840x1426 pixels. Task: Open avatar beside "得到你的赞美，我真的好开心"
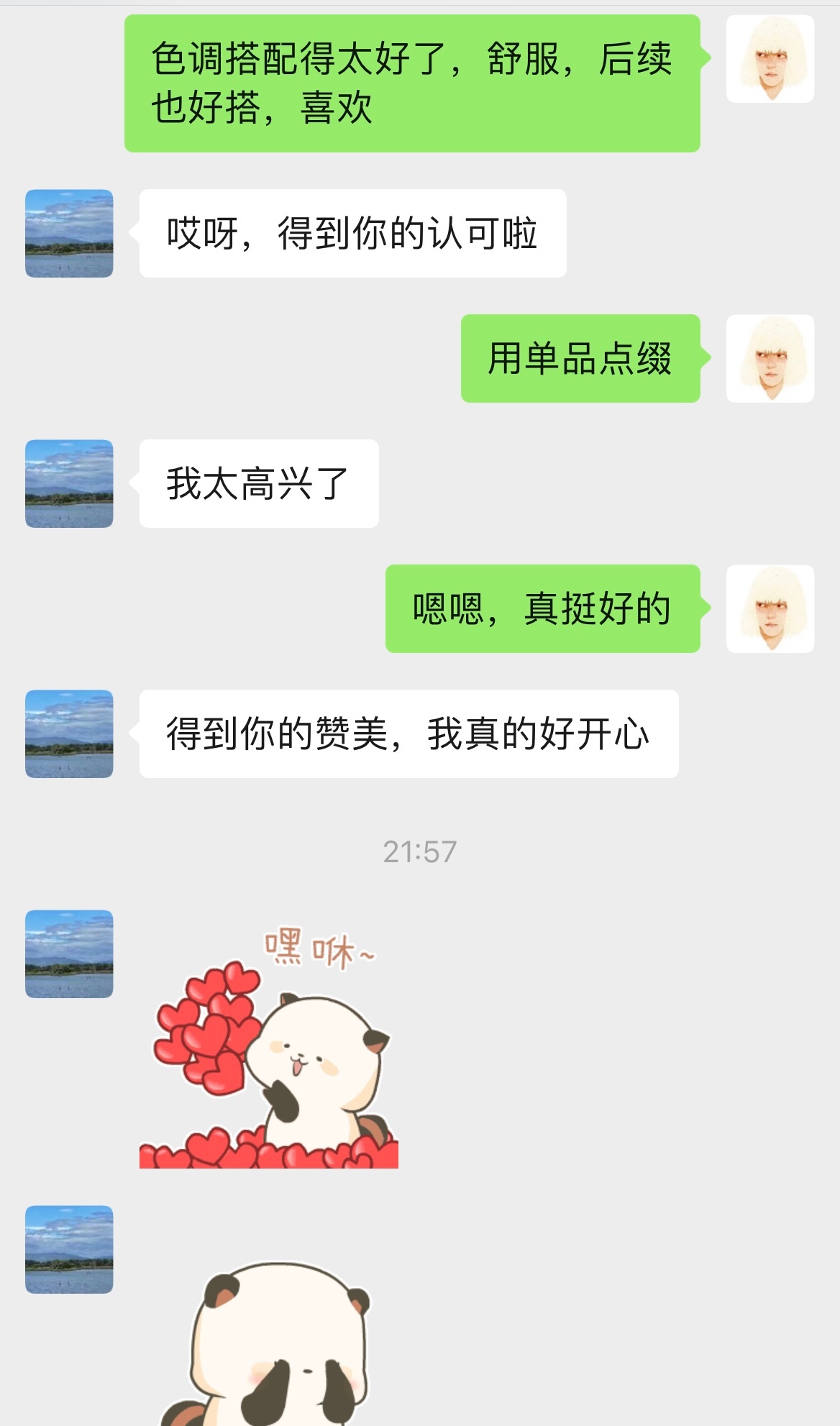69,733
